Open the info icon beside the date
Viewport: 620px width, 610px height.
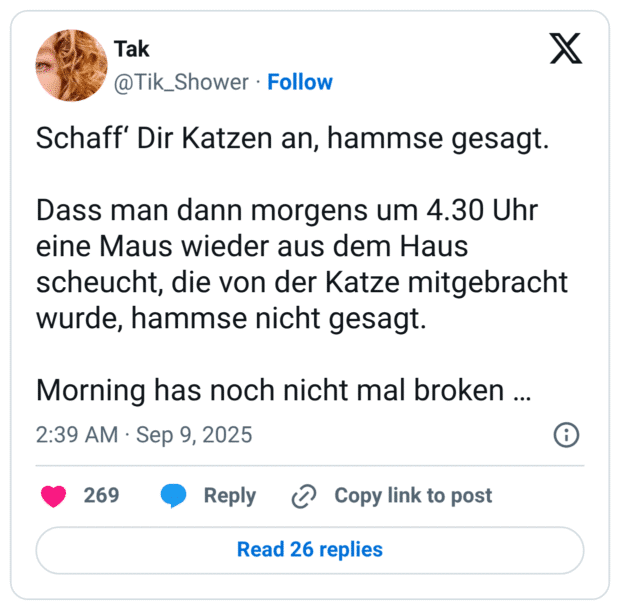pyautogui.click(x=566, y=435)
